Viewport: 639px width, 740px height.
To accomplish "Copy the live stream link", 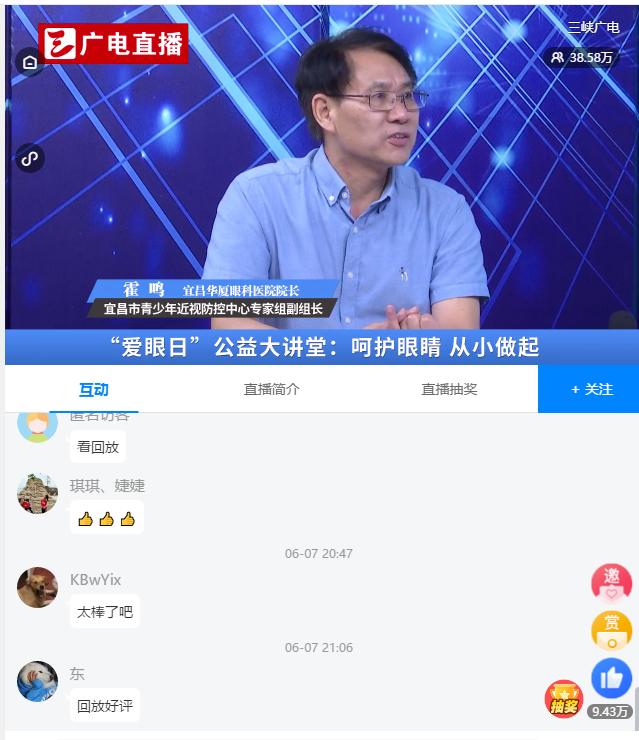I will pos(30,158).
